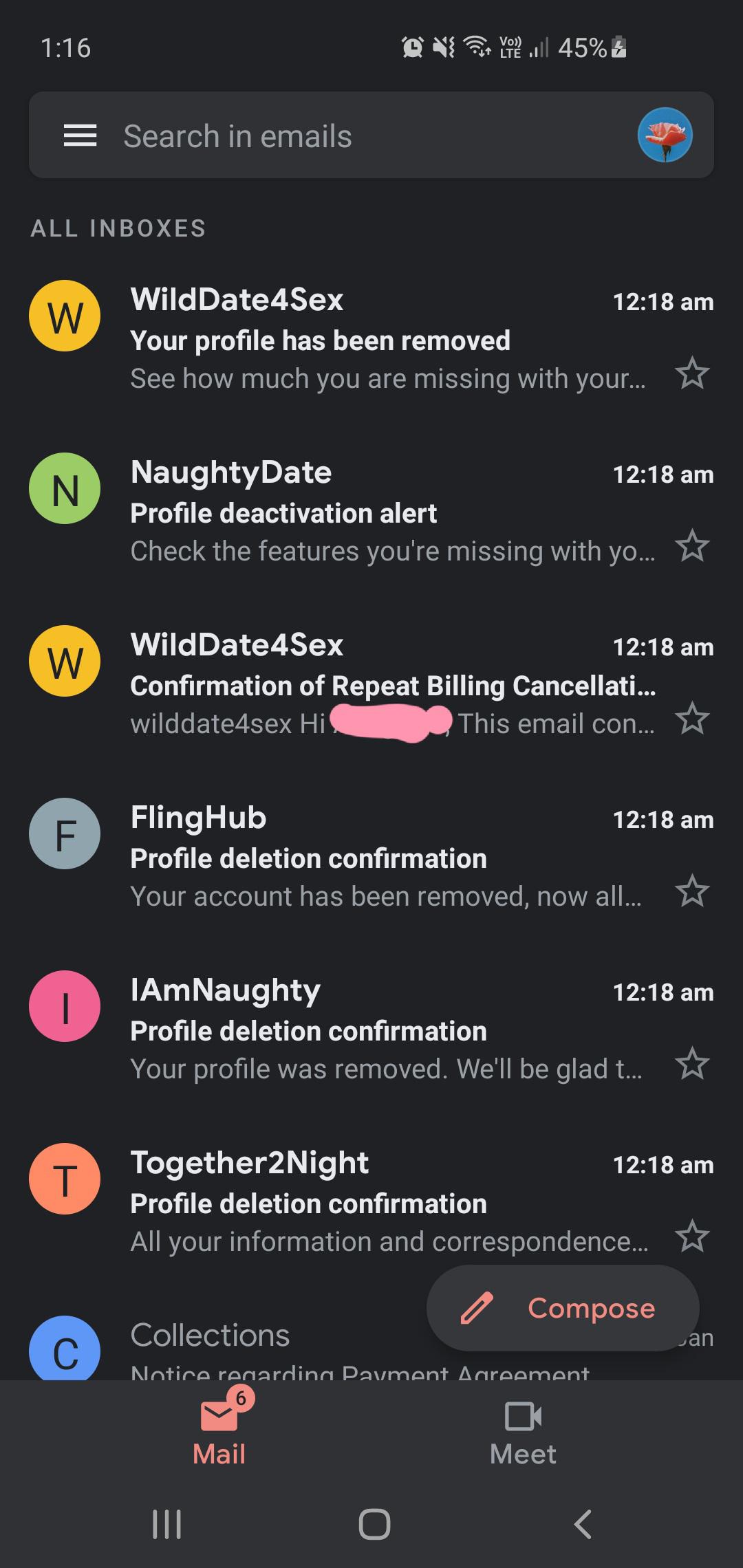
Task: Star the NaughtyDate email
Action: pyautogui.click(x=692, y=547)
